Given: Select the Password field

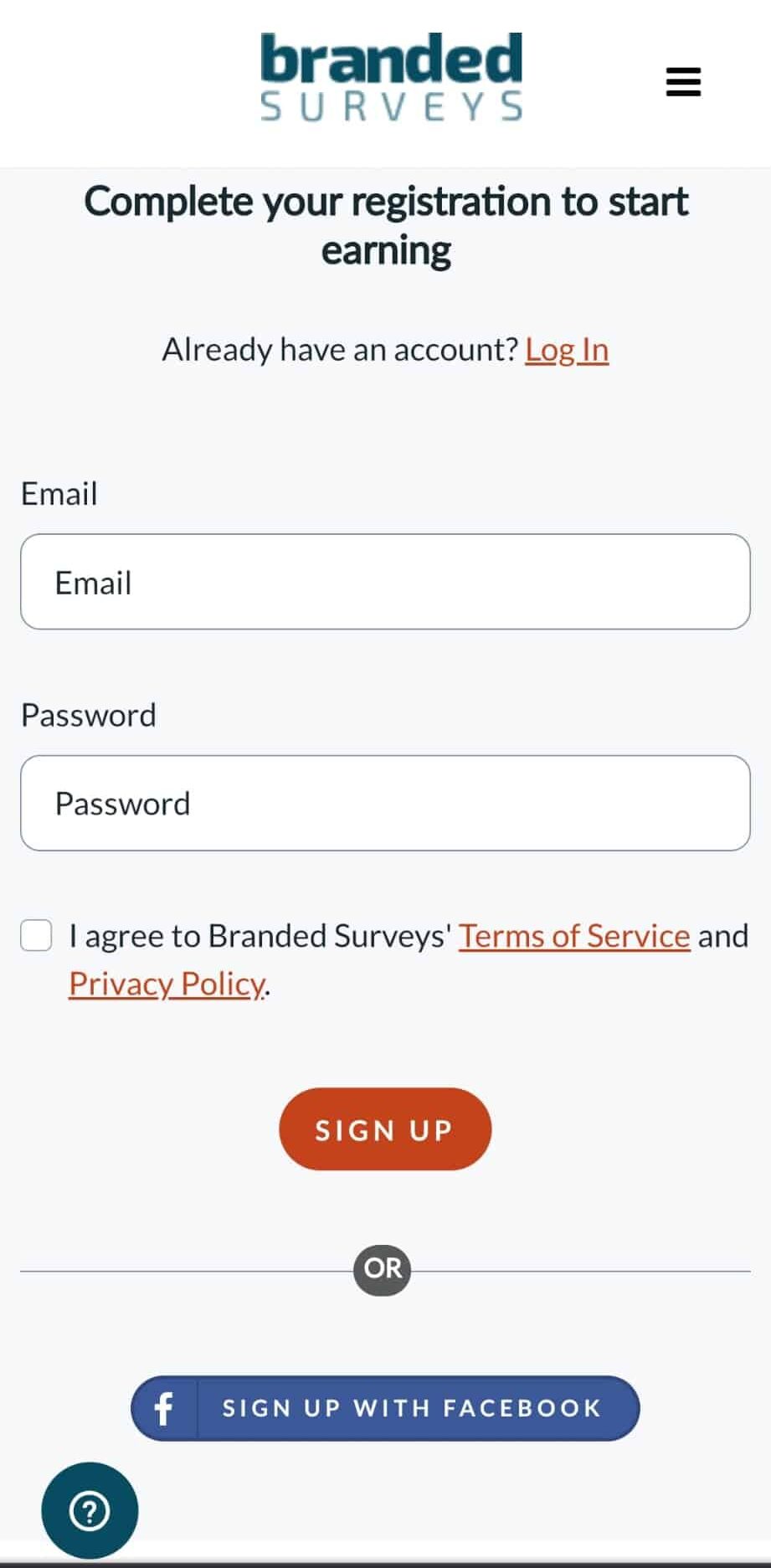Looking at the screenshot, I should point(385,804).
